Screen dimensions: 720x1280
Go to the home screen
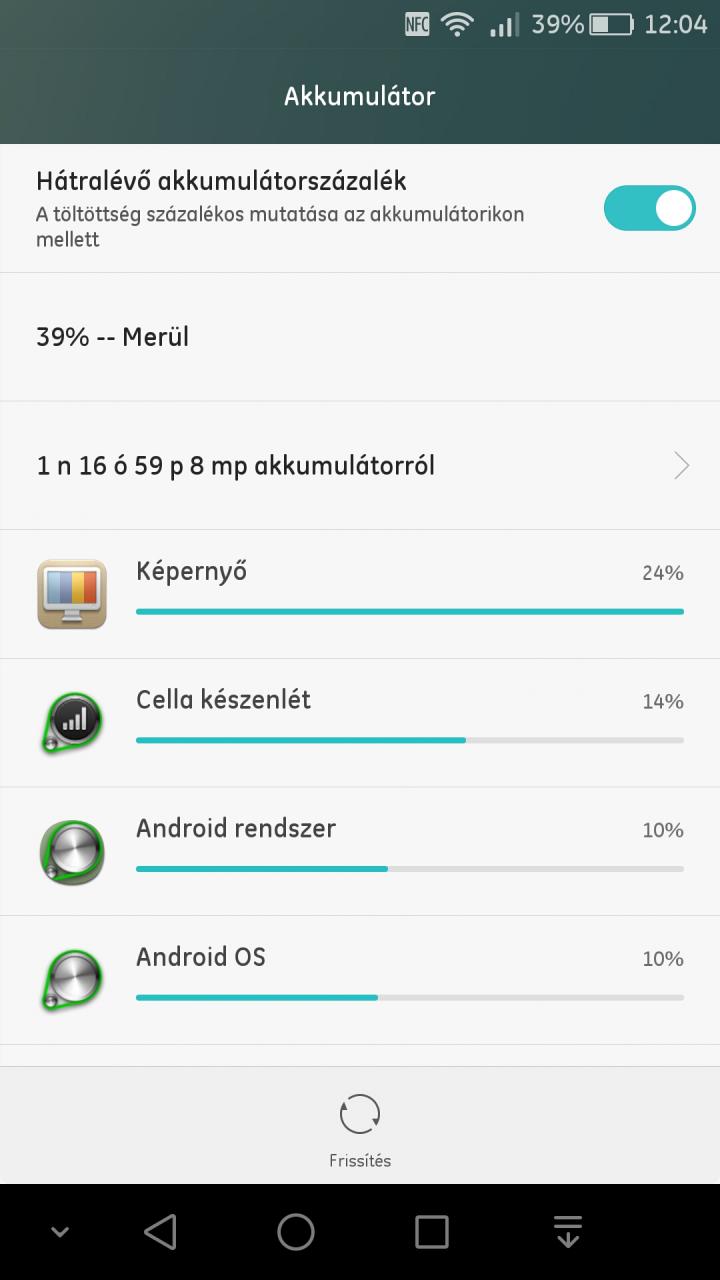pos(296,1232)
